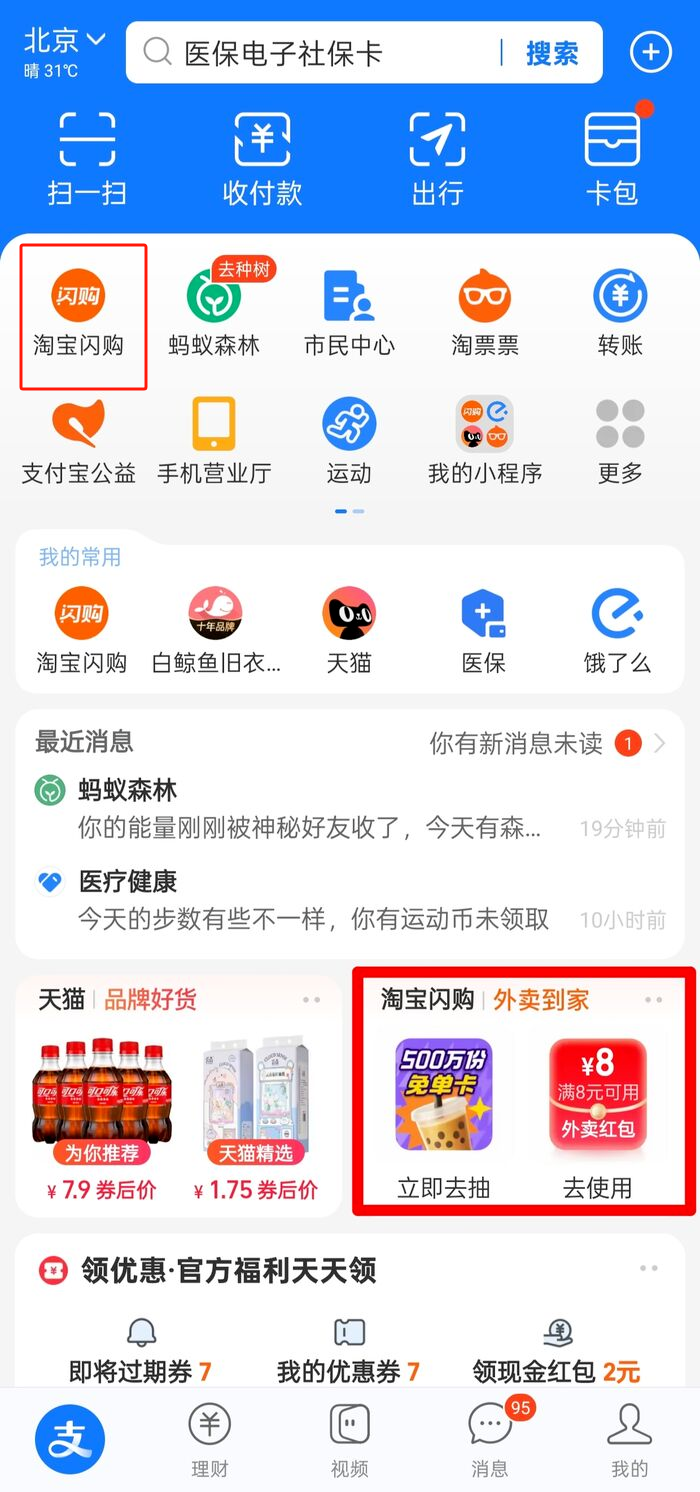
Task: Launch 蚂蚁森林 from the app grid
Action: 214,312
